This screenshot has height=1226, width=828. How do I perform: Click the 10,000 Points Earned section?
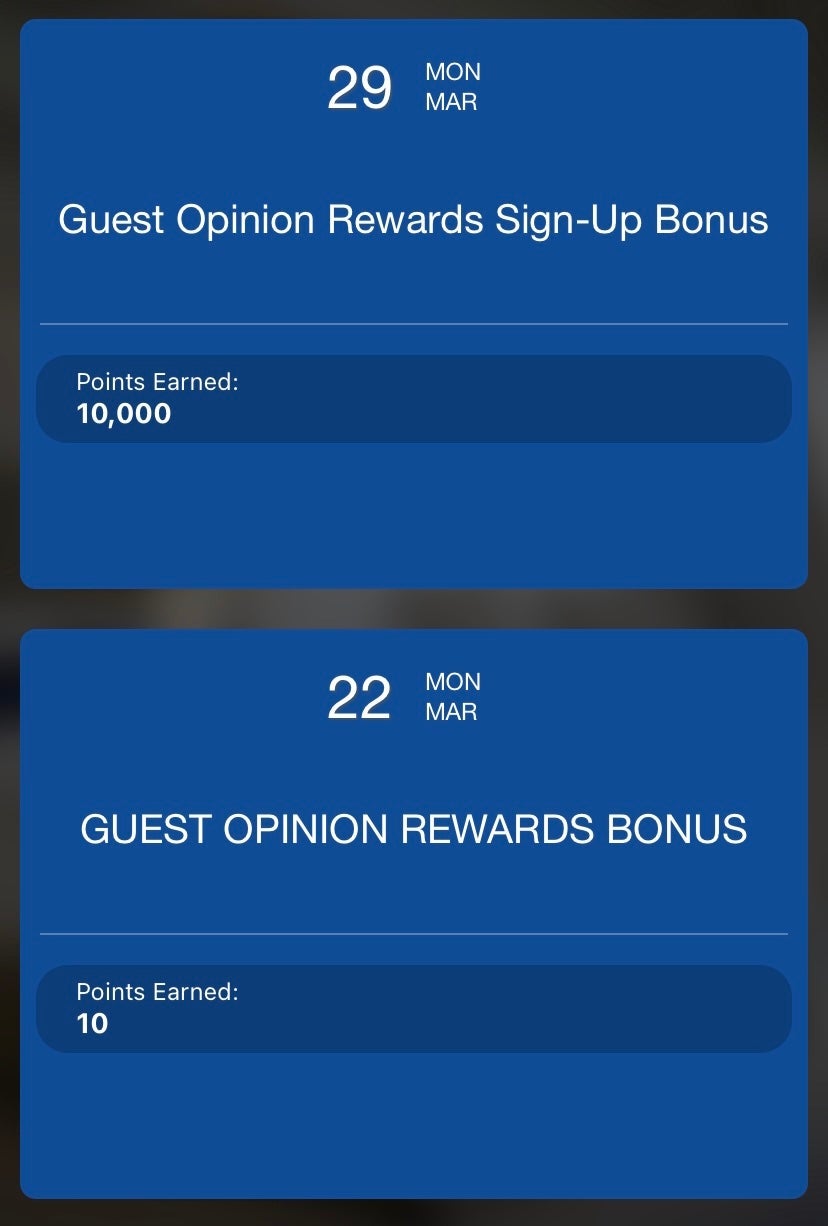[414, 398]
